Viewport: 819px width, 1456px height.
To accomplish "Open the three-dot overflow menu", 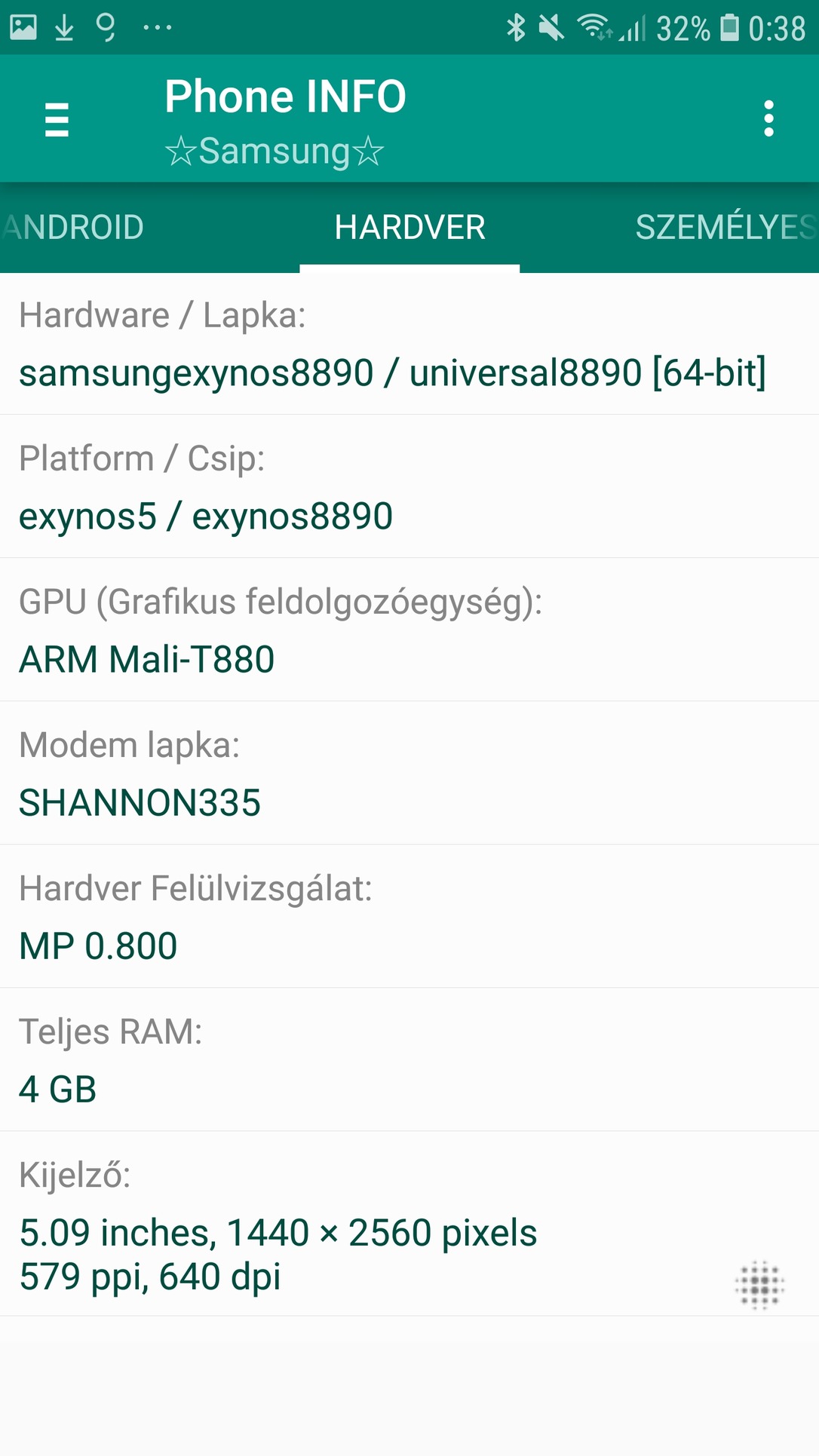I will coord(768,119).
